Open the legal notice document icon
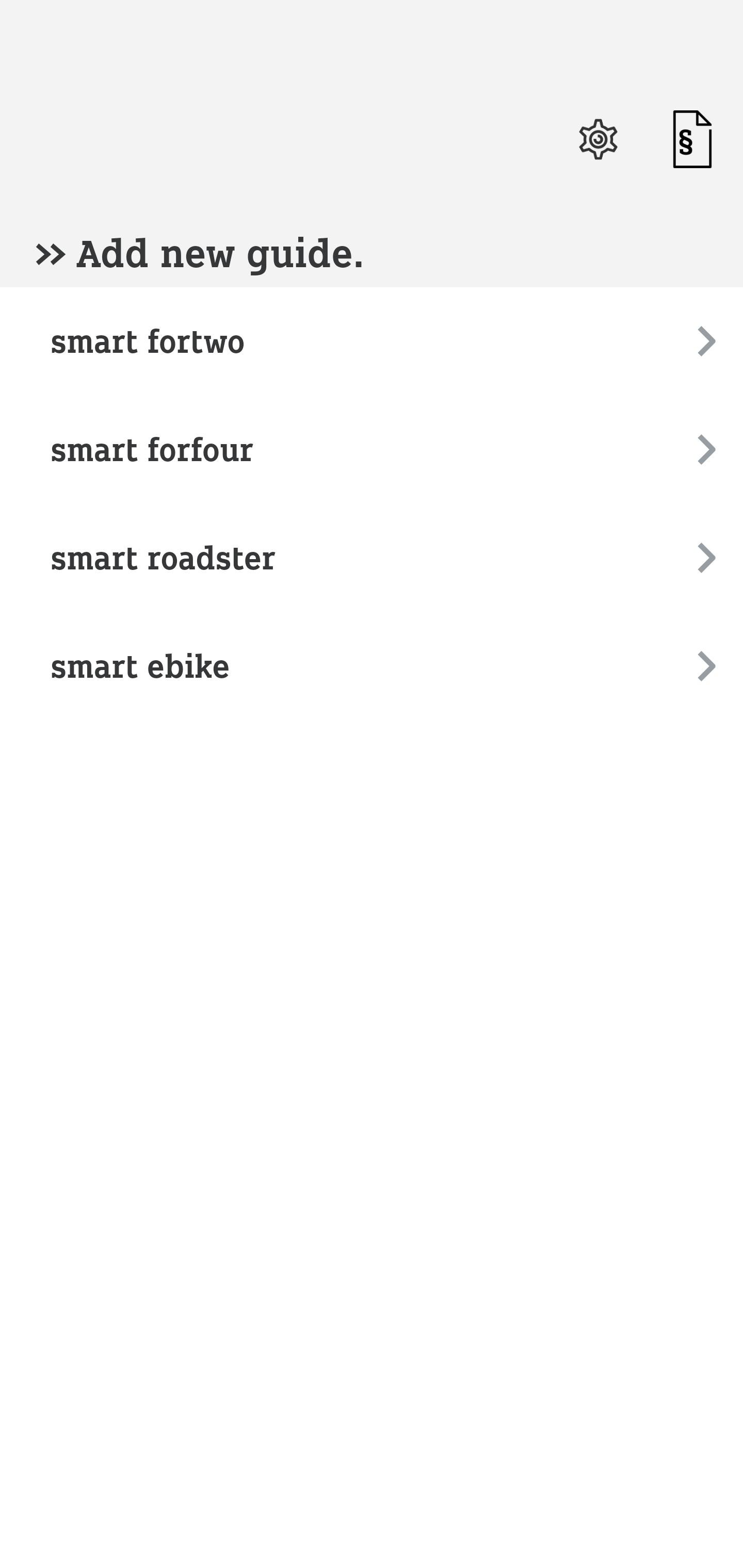This screenshot has width=743, height=1568. [693, 139]
